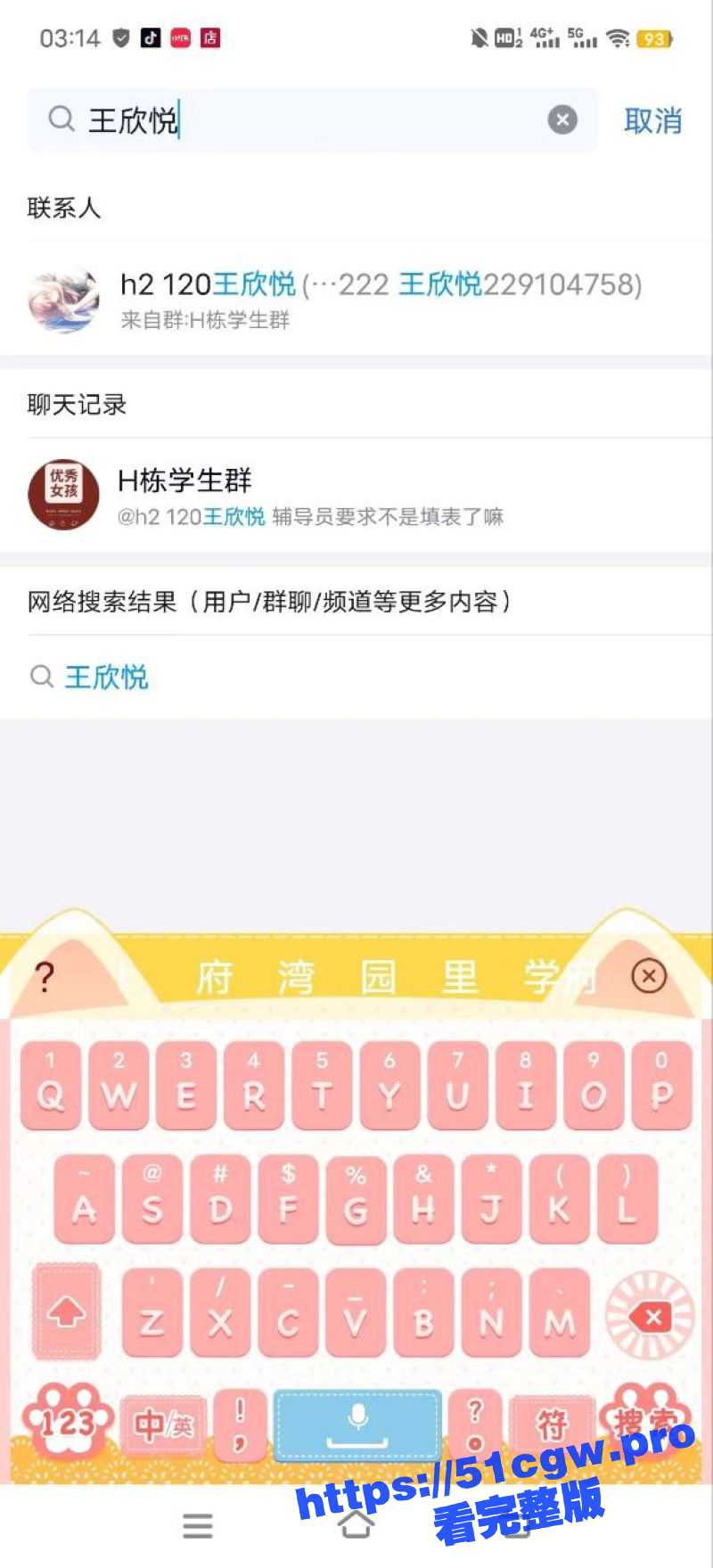Toggle the 中/英 language key

[163, 1424]
